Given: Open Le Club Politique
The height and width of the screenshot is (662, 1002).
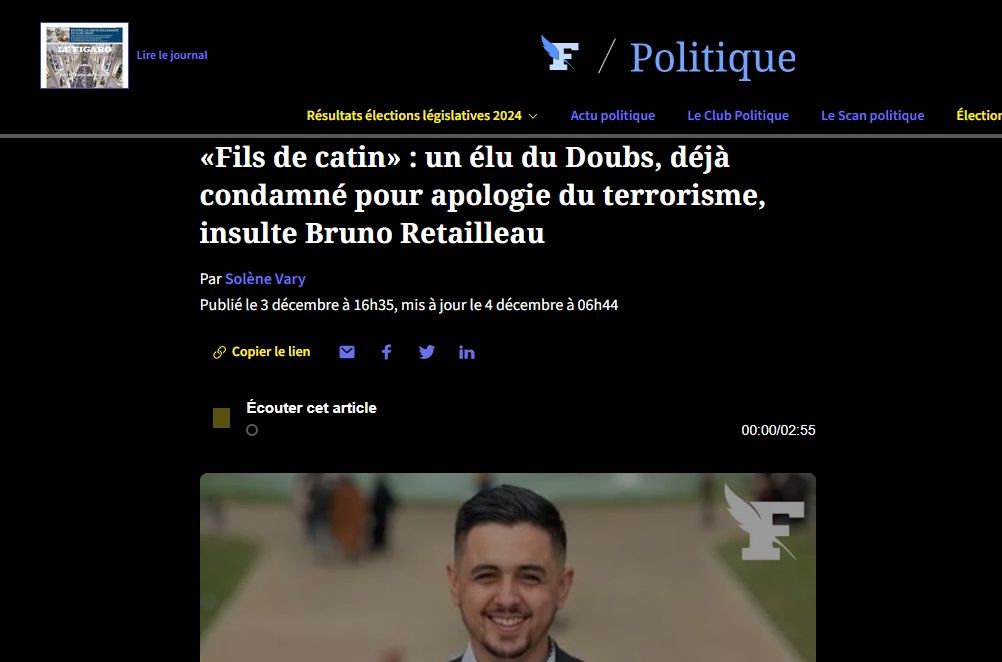Looking at the screenshot, I should coord(738,115).
